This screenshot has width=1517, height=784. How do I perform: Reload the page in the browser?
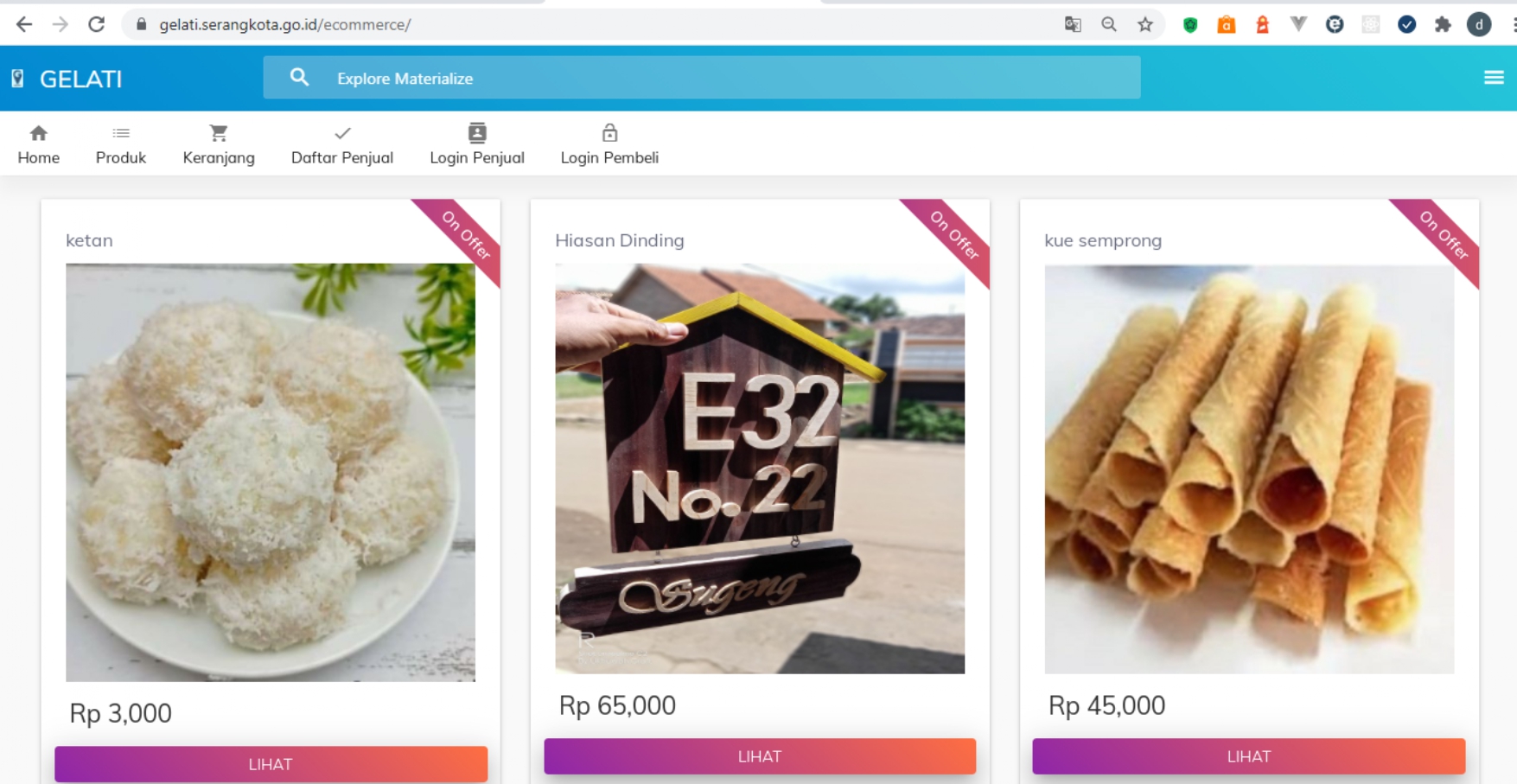pyautogui.click(x=96, y=24)
